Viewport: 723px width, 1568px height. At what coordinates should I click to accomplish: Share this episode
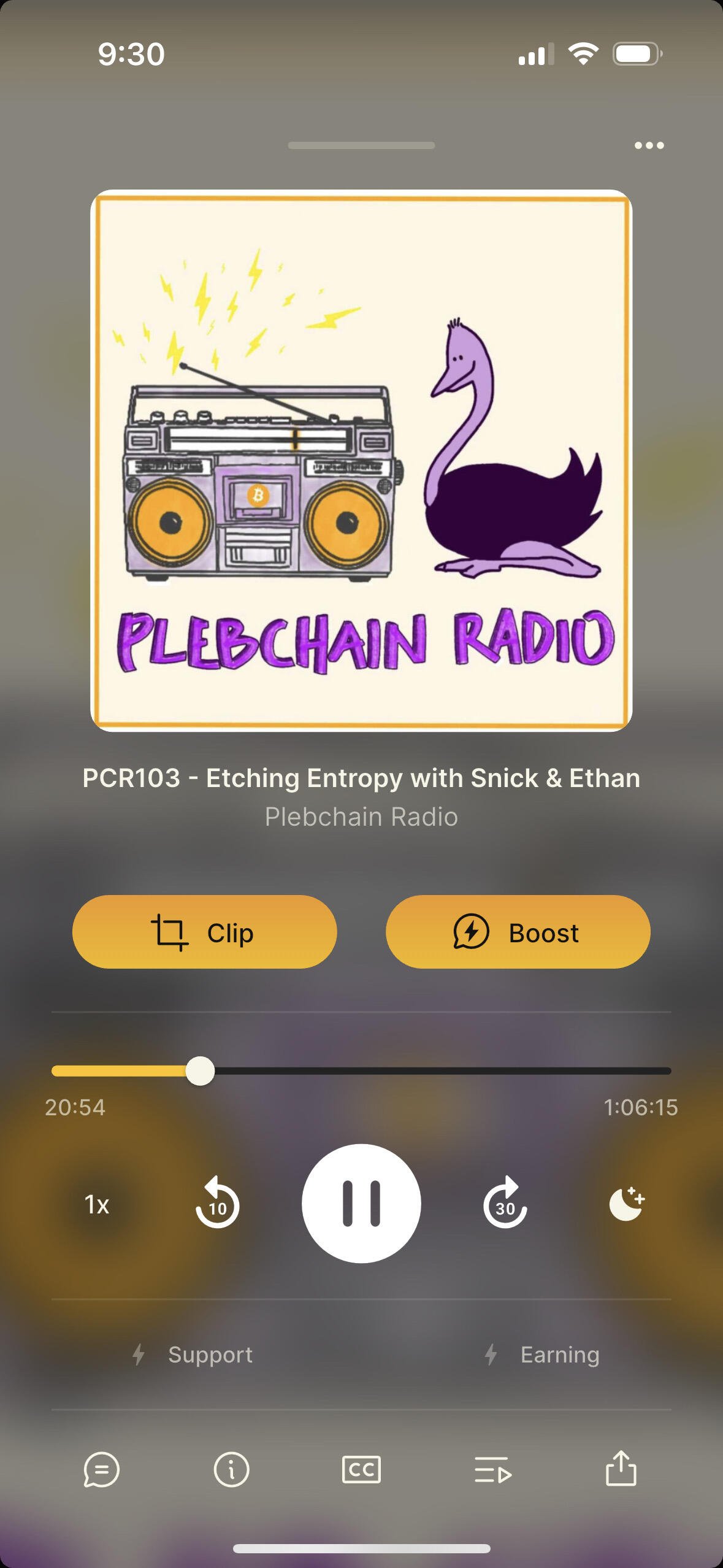pos(621,1469)
